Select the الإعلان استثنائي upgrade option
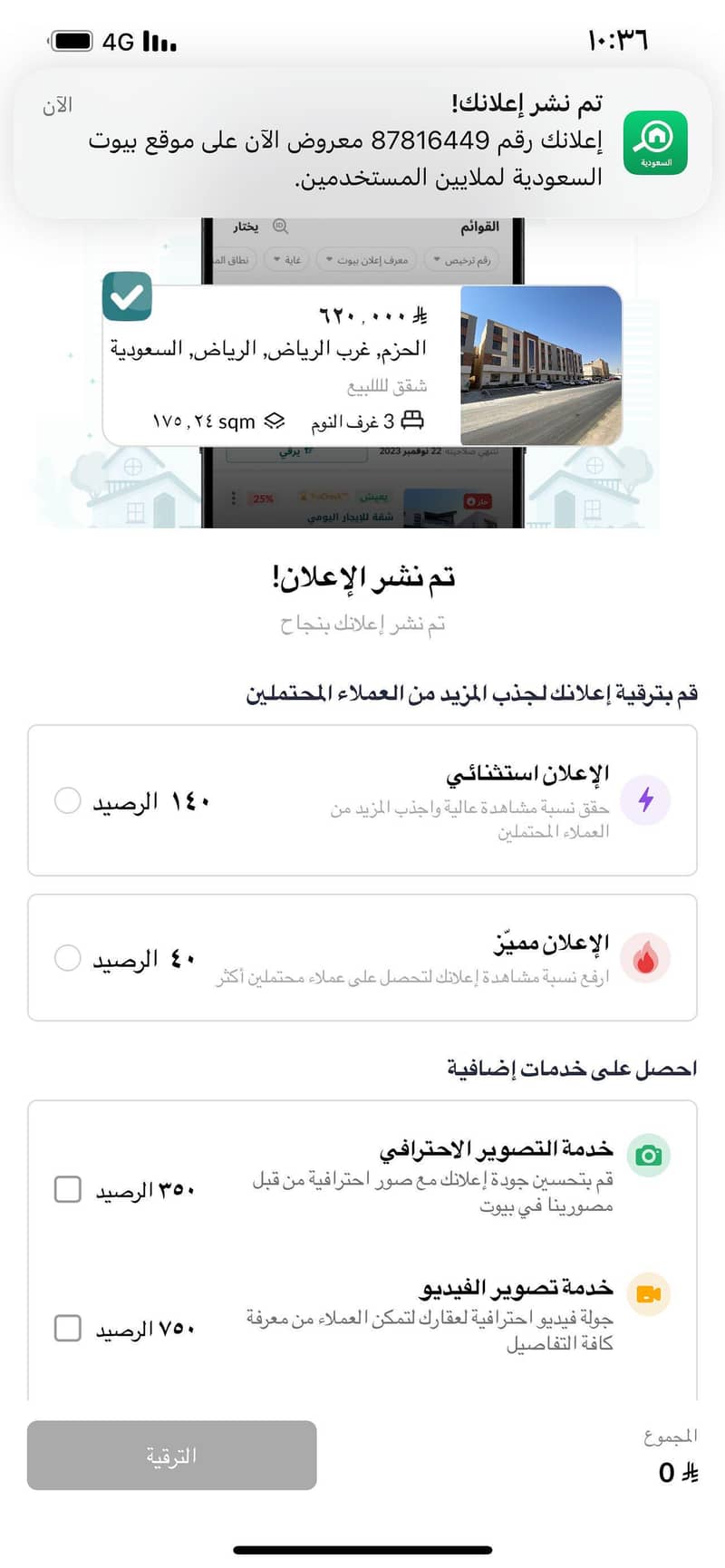 pos(68,800)
